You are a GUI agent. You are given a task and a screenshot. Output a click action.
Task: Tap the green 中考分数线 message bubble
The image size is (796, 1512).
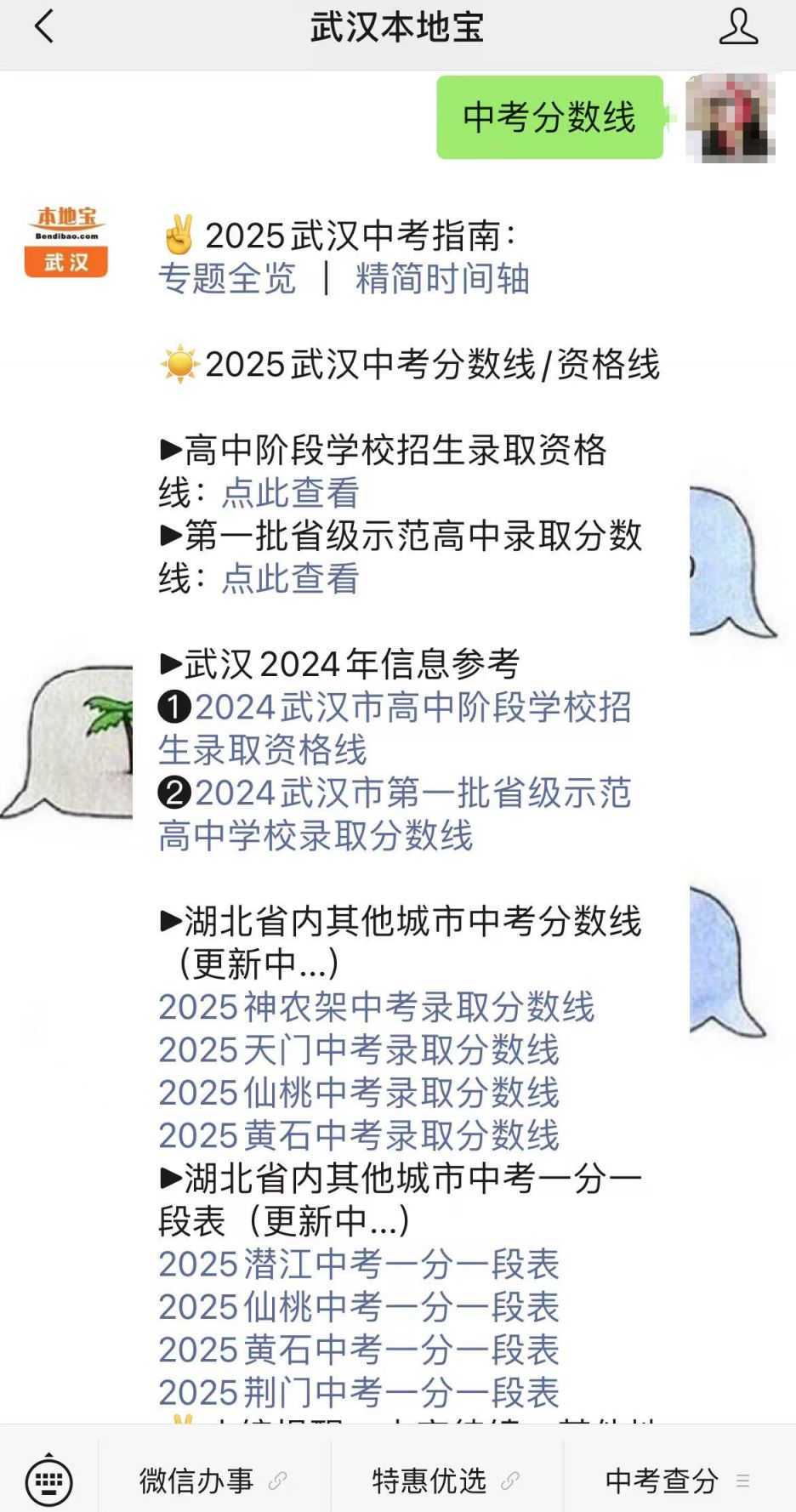[549, 118]
